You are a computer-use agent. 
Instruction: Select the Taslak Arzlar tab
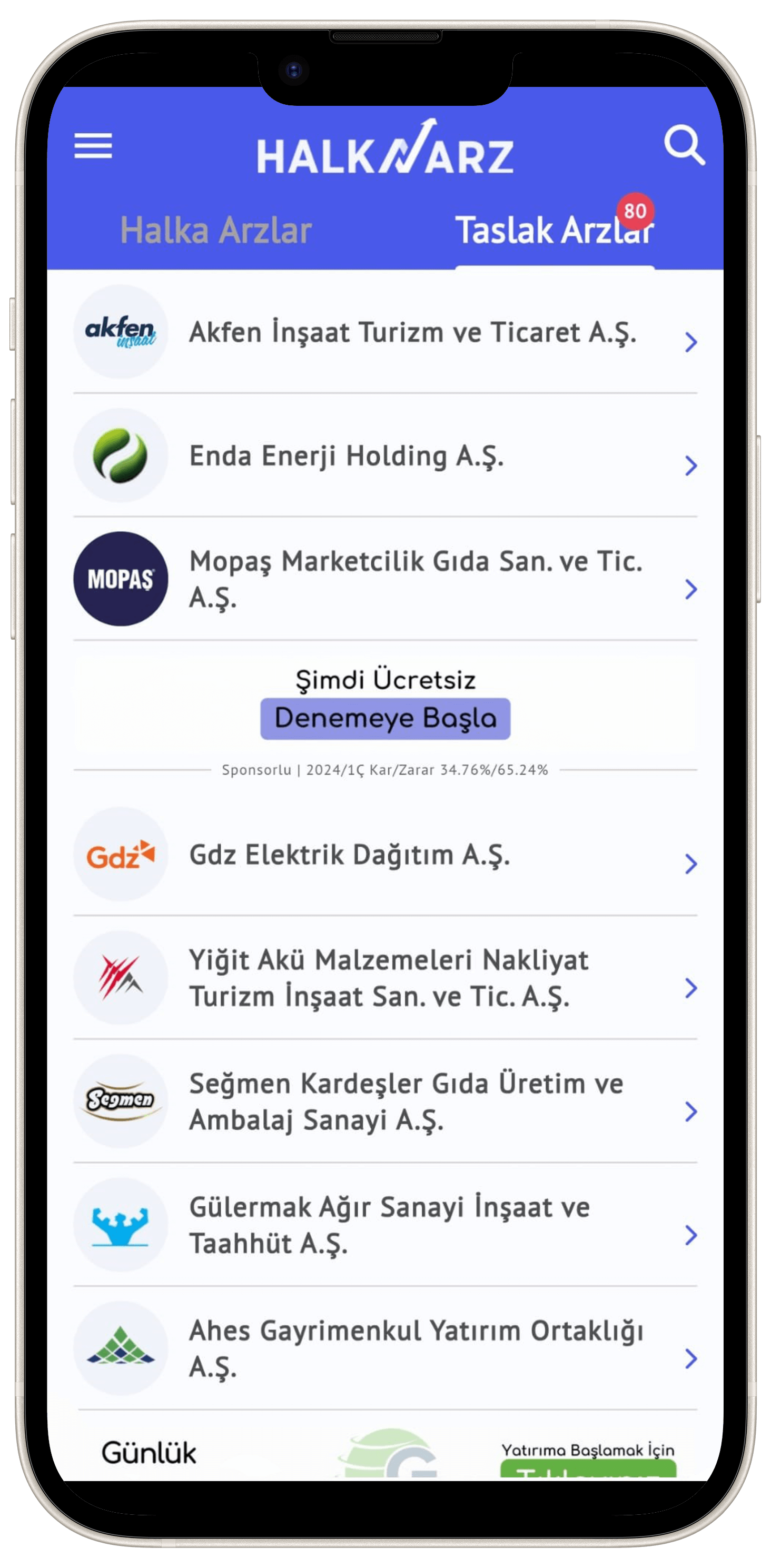click(553, 231)
